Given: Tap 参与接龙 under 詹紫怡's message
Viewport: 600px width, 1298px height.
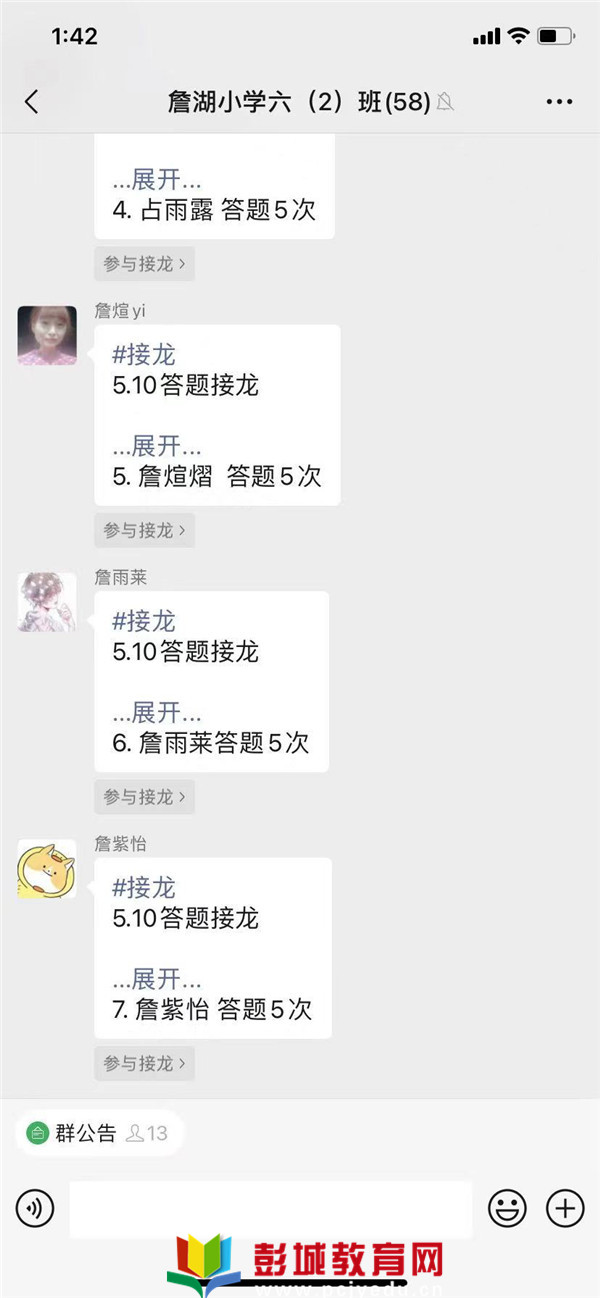Looking at the screenshot, I should 144,1063.
